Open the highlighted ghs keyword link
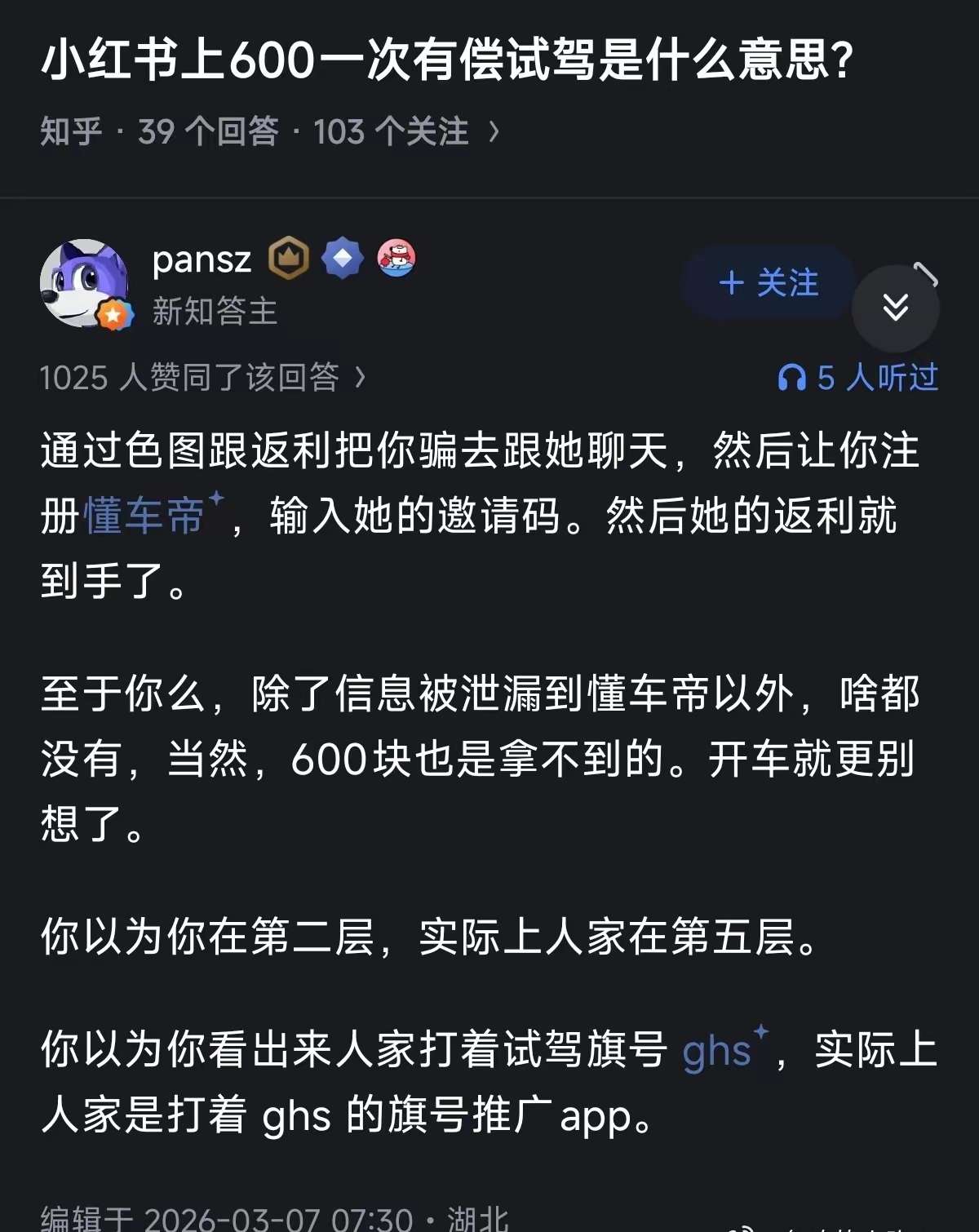979x1232 pixels. 716,1051
